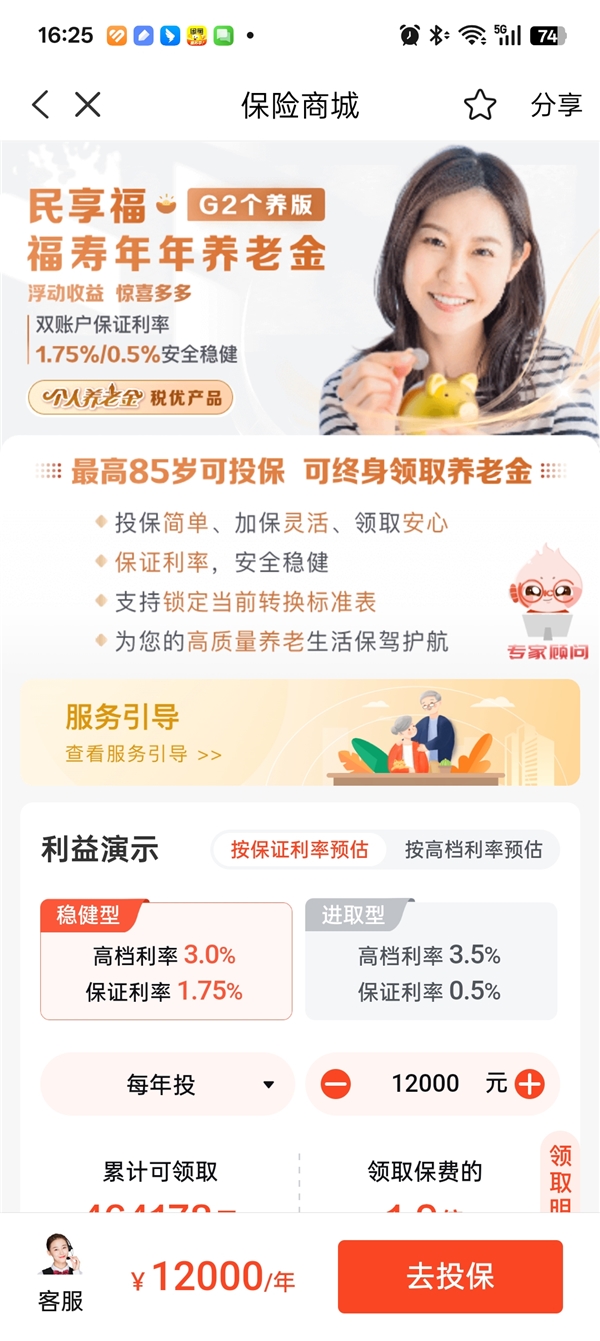Edit the 12000 元 amount field
The height and width of the screenshot is (1341, 600).
point(427,1084)
